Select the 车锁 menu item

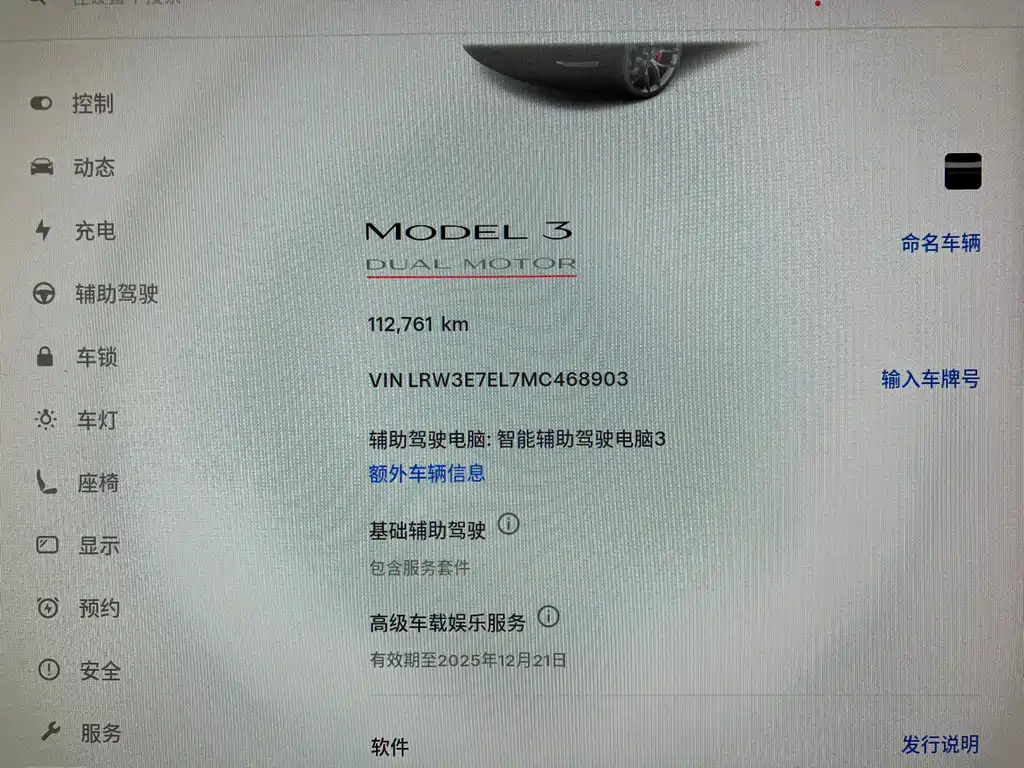click(96, 357)
